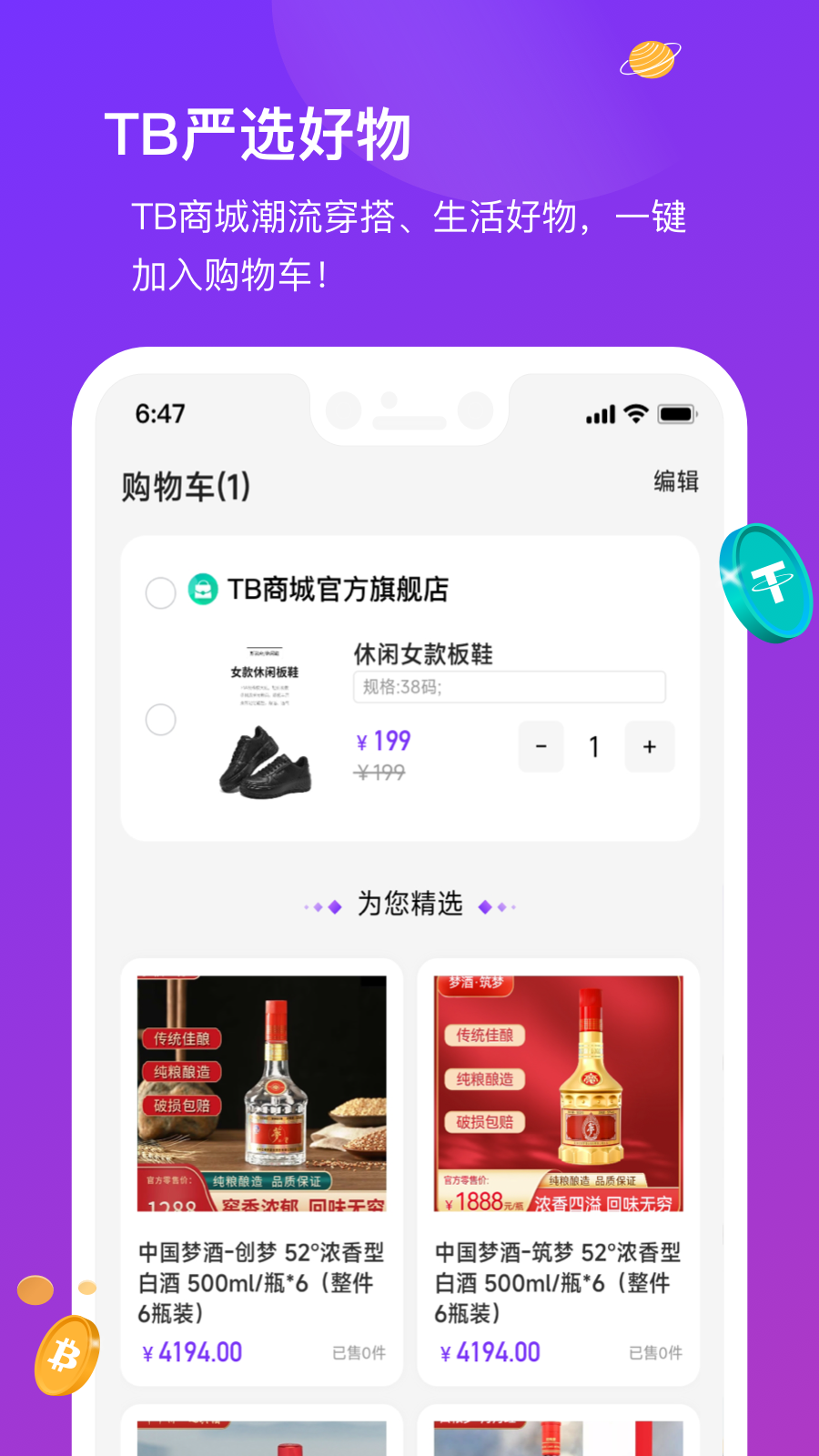Select the store-level checkbox circle
This screenshot has width=819, height=1456.
click(x=161, y=593)
